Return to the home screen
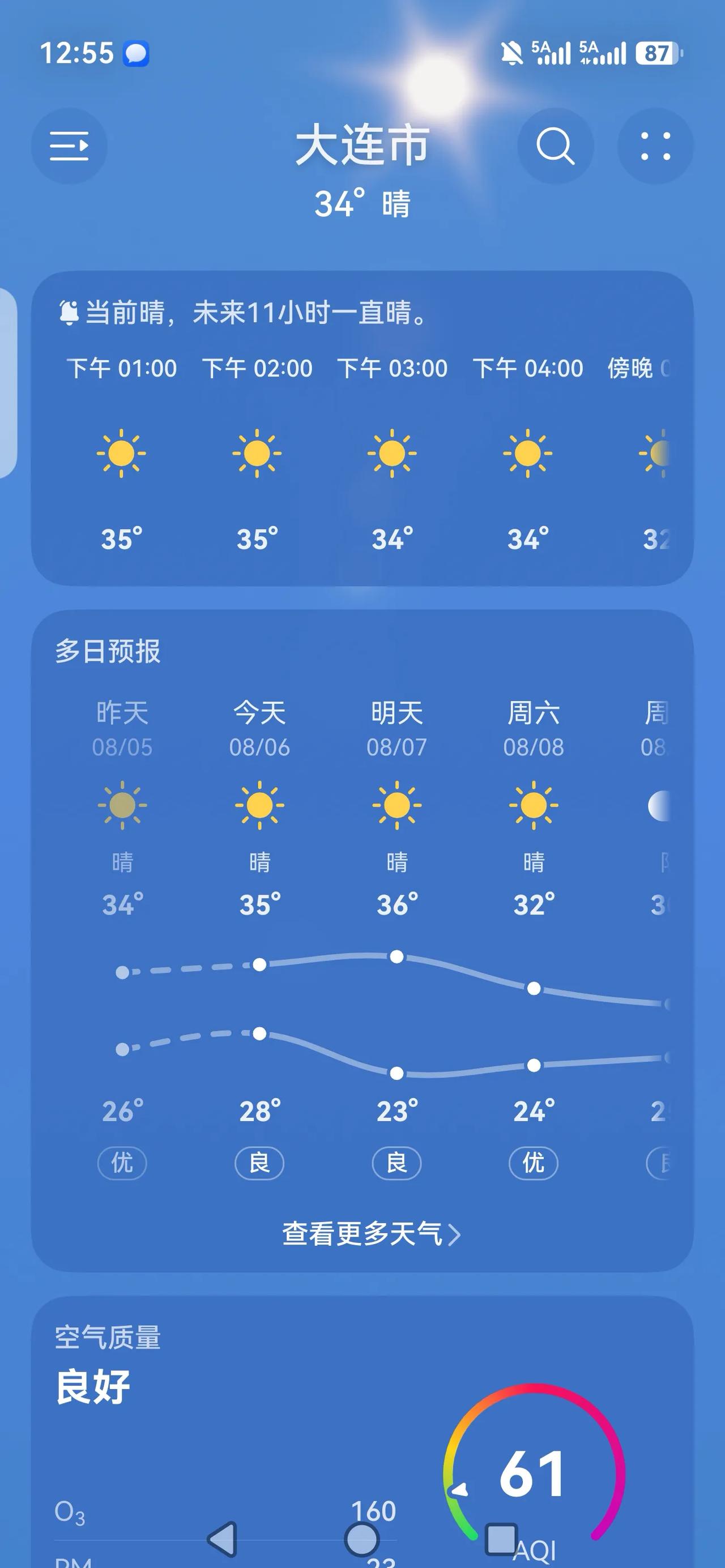Viewport: 725px width, 1568px height. (362, 1539)
